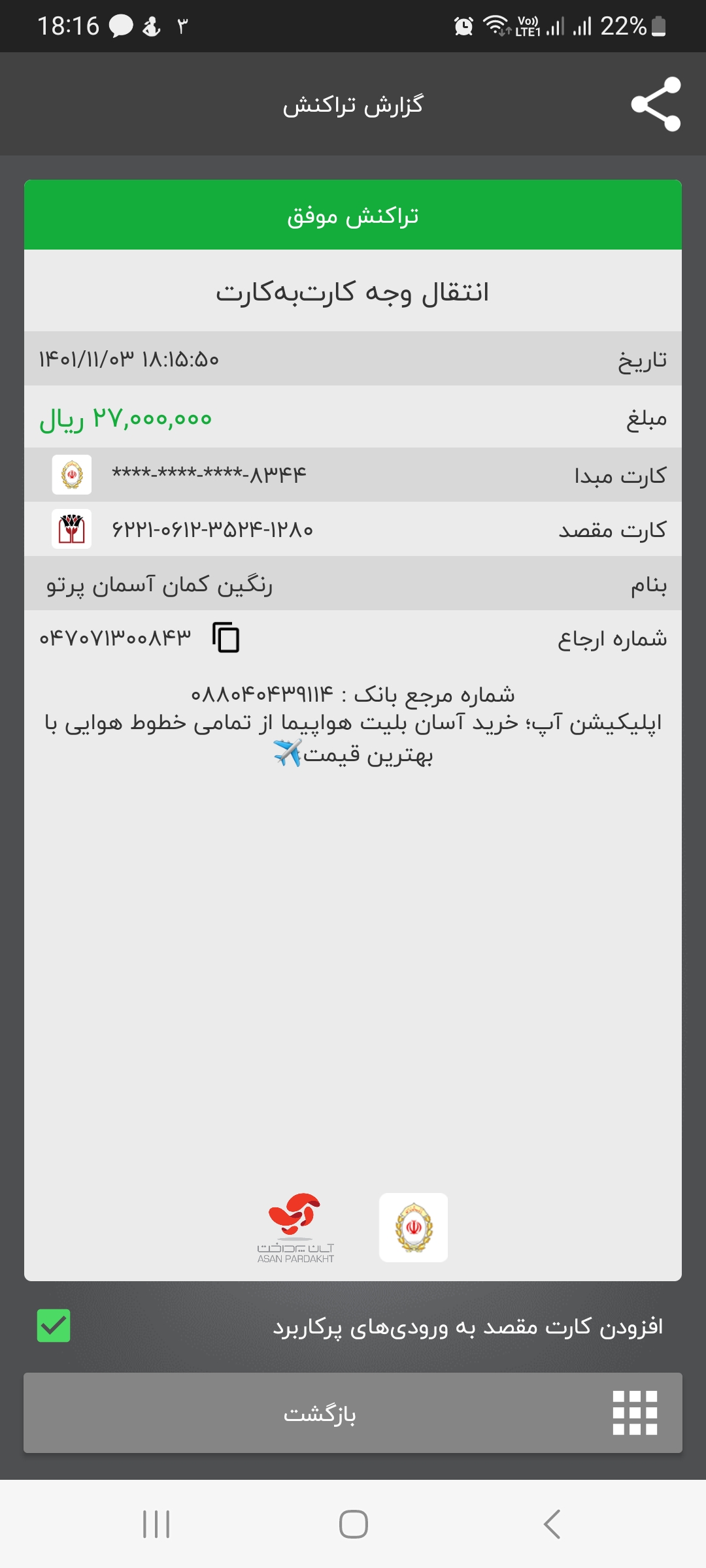This screenshot has width=706, height=1568.
Task: Copy the reference number
Action: [x=226, y=637]
